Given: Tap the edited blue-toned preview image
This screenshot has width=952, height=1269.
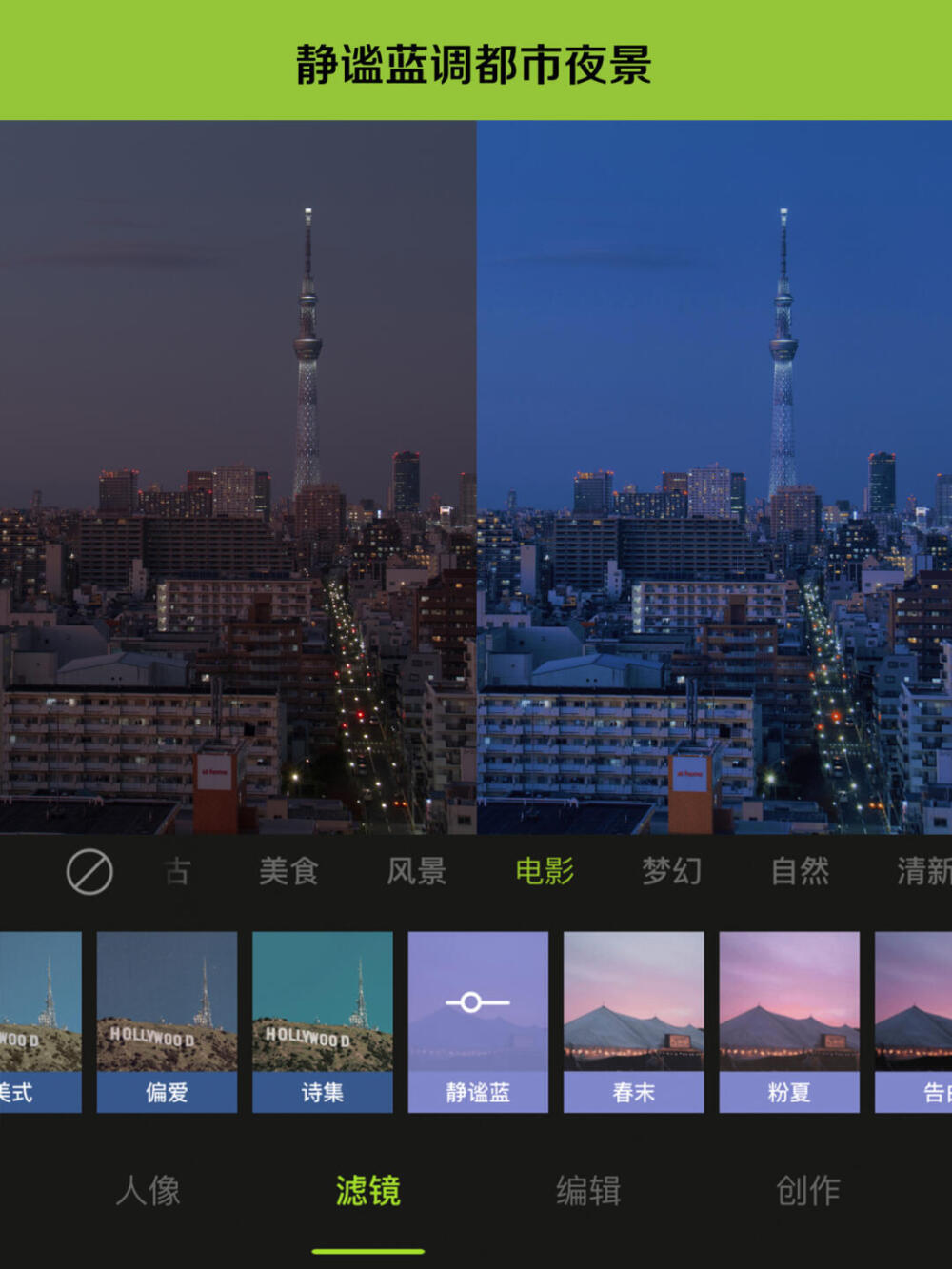Looking at the screenshot, I should [714, 476].
